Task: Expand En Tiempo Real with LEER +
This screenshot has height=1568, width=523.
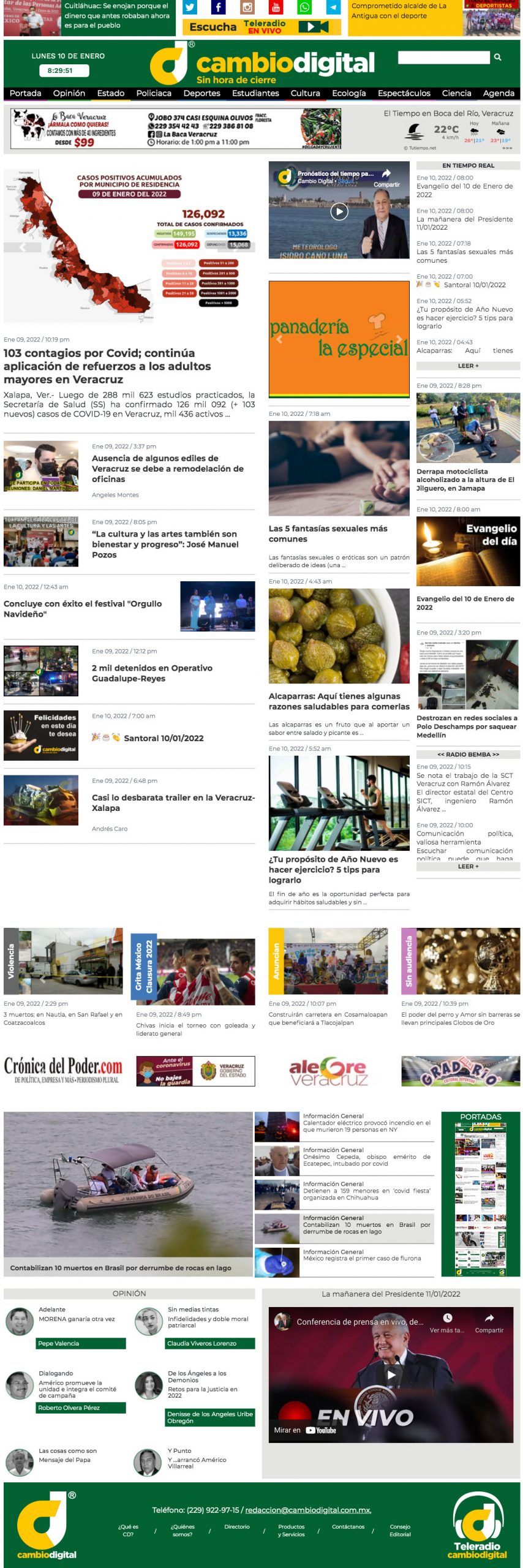Action: (x=468, y=366)
